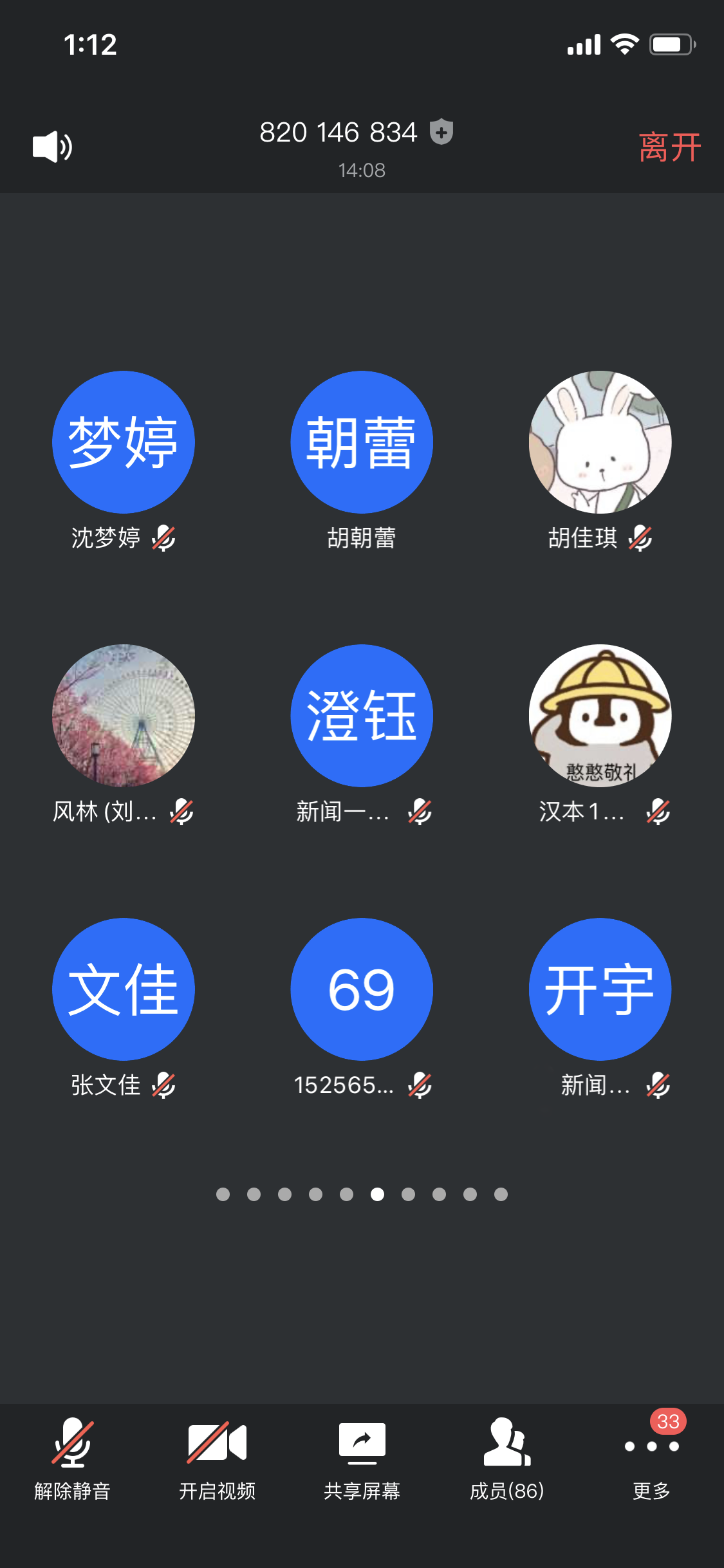Leave the meeting via 离开
This screenshot has height=1568, width=724.
(x=669, y=147)
